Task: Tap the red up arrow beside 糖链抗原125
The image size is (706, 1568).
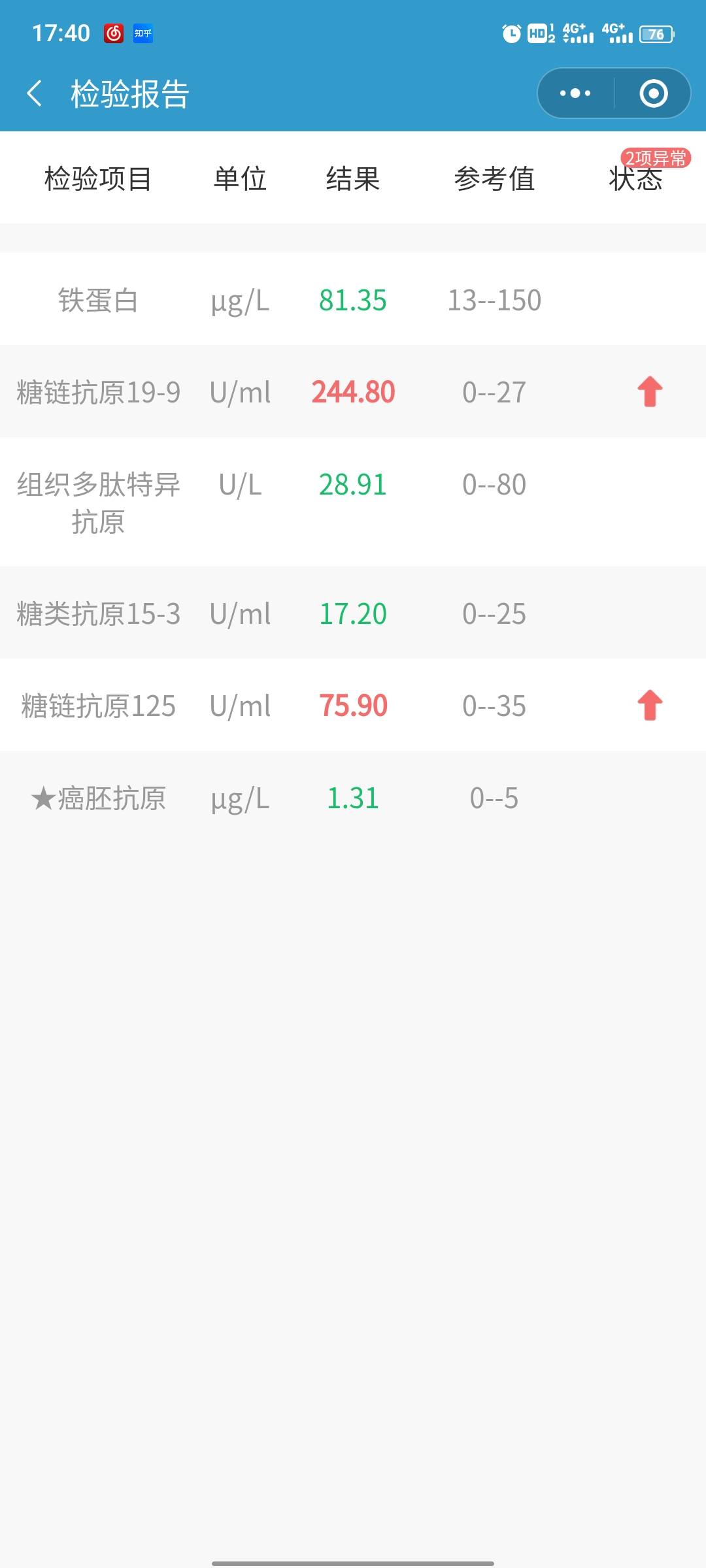Action: [648, 706]
